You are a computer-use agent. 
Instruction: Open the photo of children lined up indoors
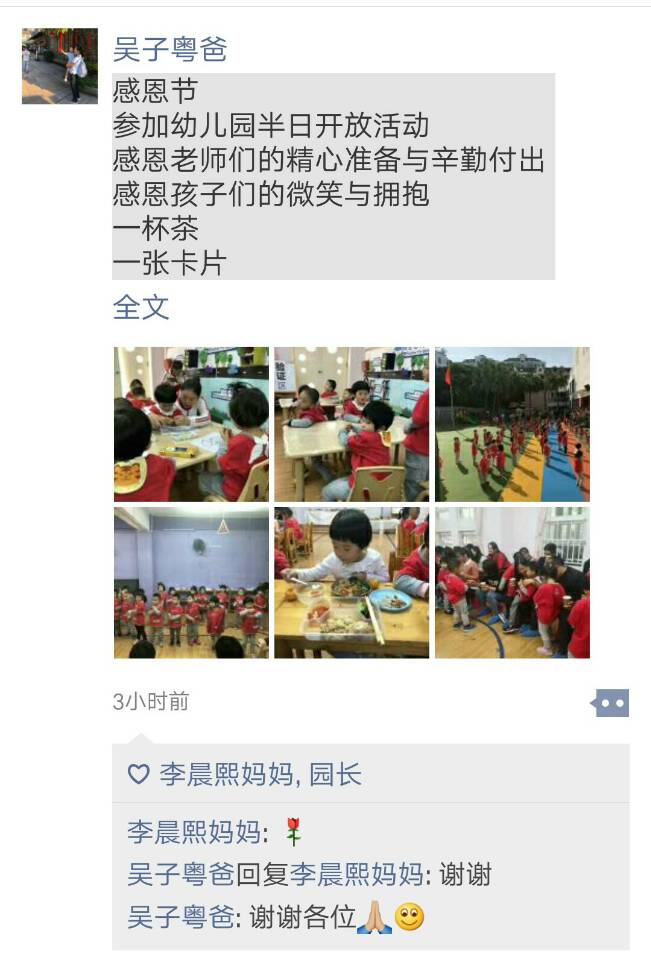191,582
